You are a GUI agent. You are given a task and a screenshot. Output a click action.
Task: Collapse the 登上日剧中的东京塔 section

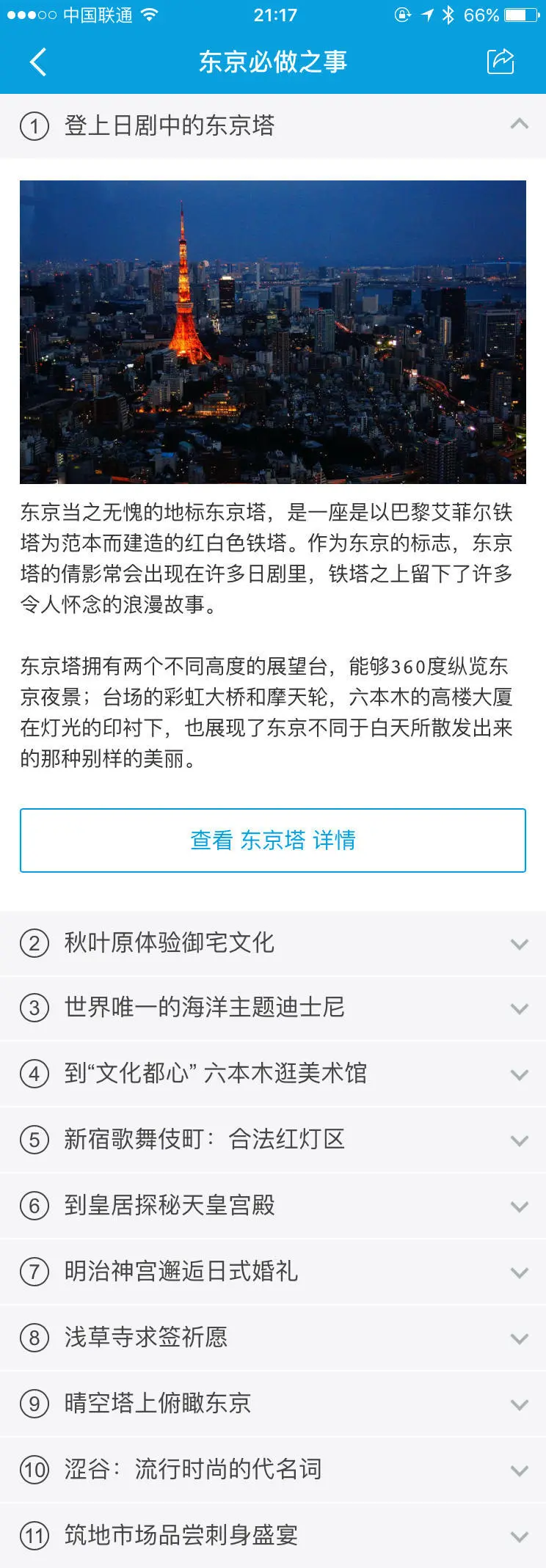(x=519, y=125)
